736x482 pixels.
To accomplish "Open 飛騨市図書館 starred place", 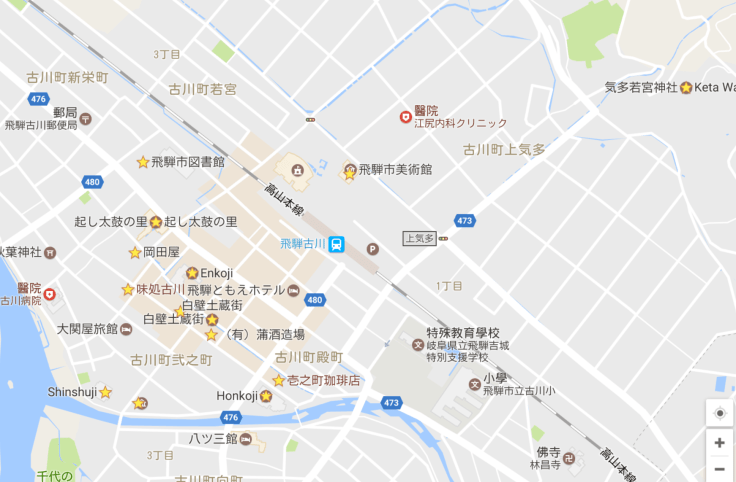I will point(143,161).
